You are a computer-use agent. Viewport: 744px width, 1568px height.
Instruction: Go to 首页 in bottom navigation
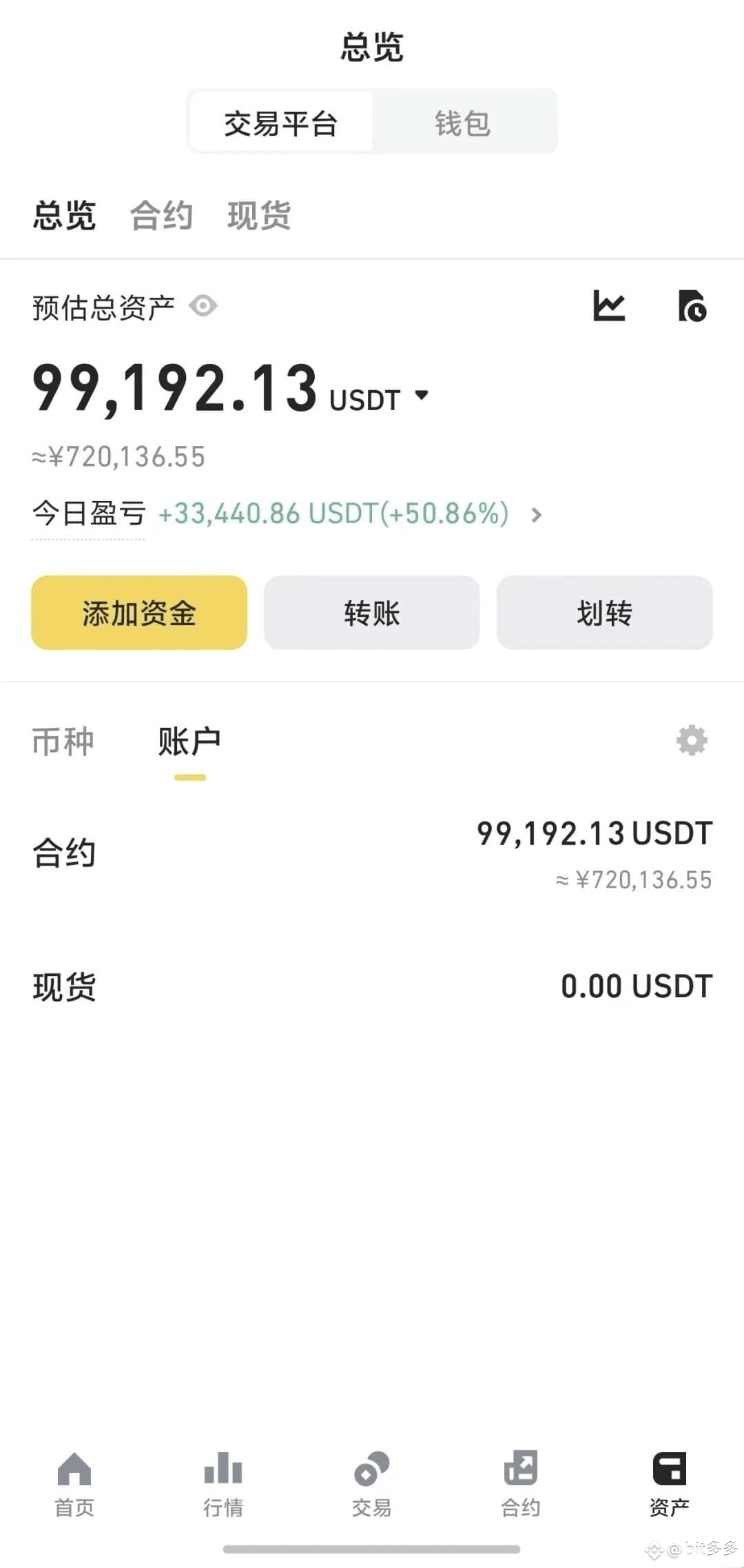74,1485
